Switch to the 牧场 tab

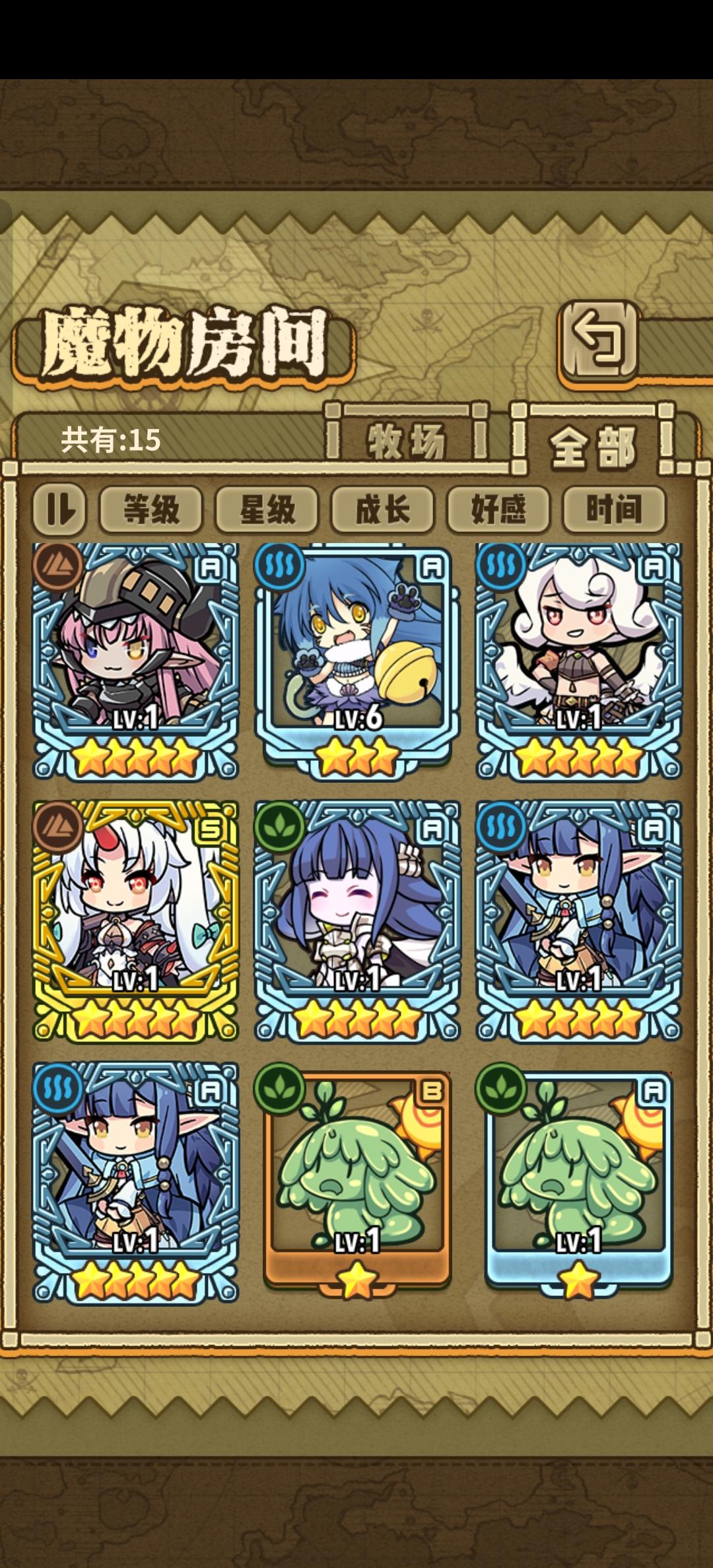[x=407, y=439]
